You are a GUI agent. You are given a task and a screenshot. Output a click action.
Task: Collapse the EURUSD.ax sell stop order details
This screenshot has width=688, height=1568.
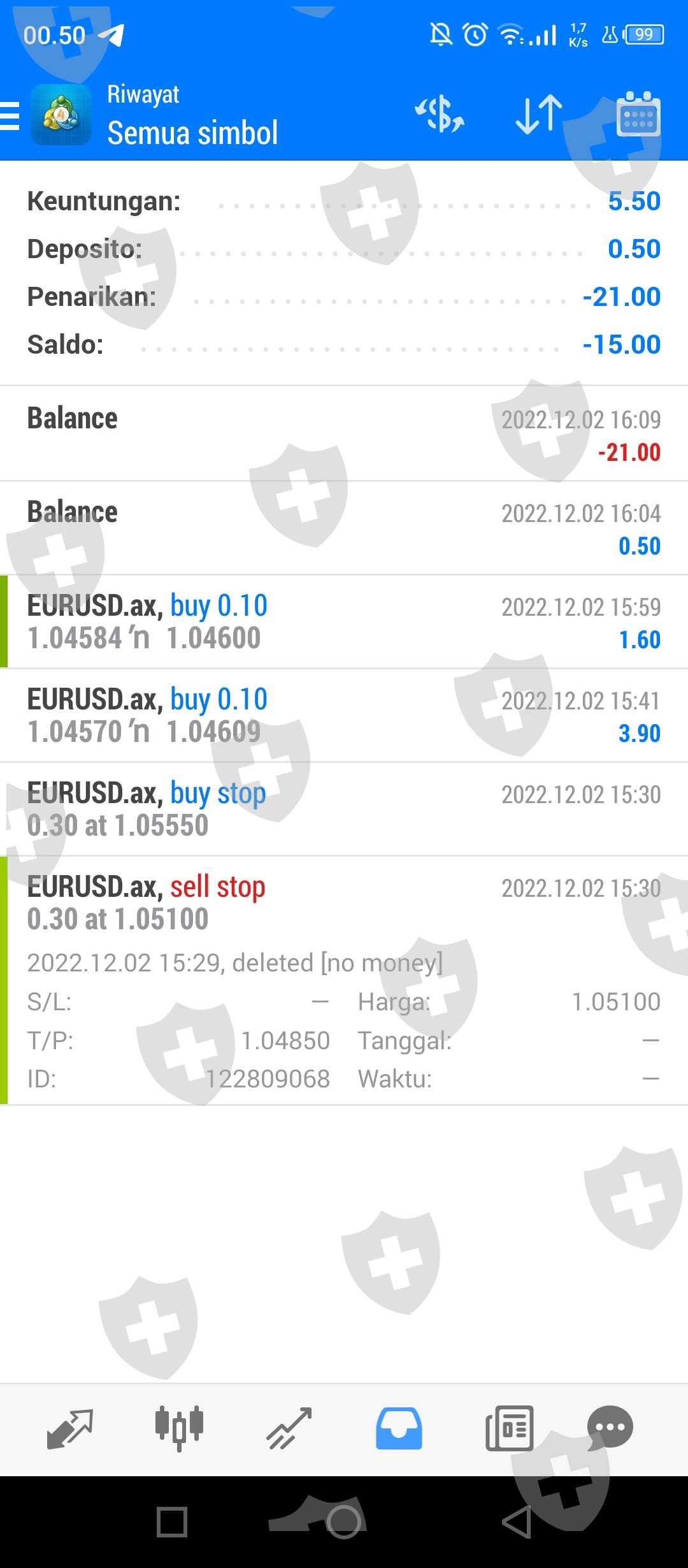344,903
